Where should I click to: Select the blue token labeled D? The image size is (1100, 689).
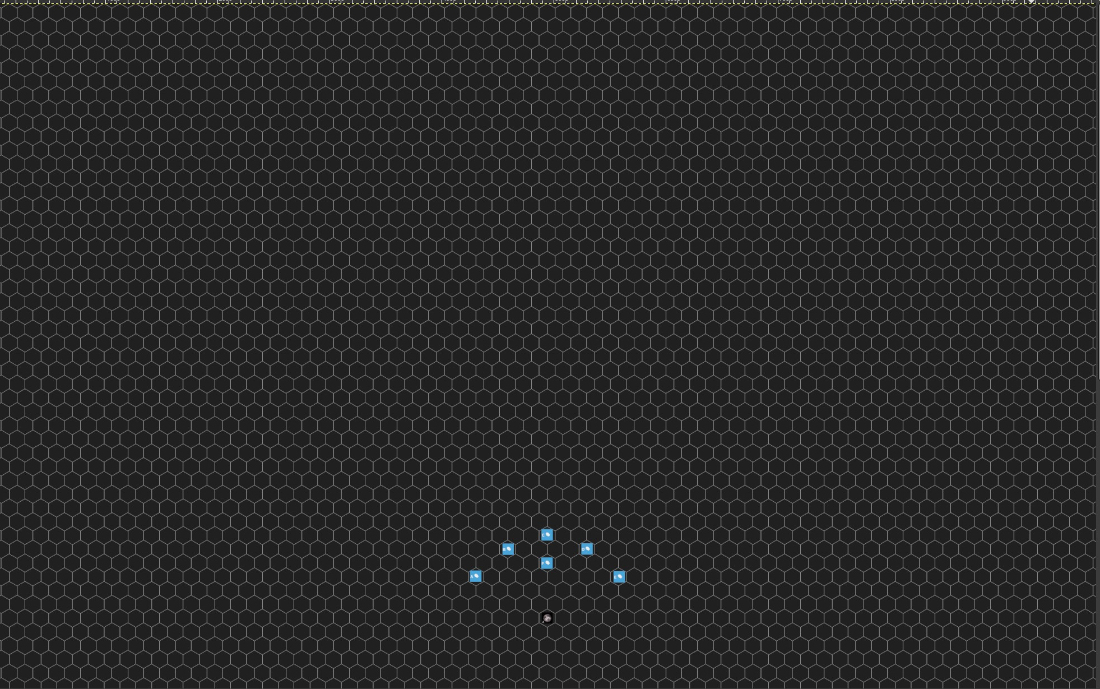pos(587,549)
